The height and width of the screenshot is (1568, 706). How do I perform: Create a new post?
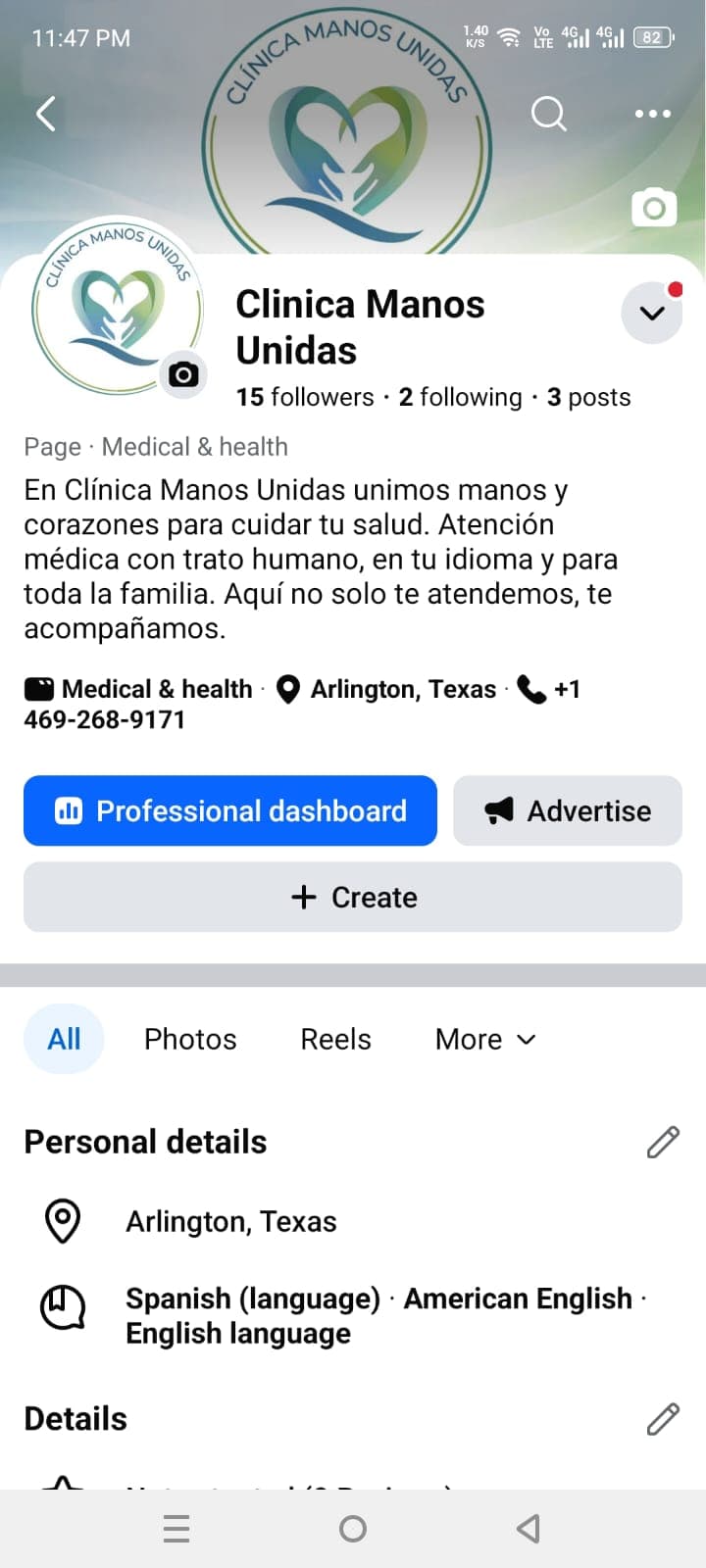tap(353, 897)
